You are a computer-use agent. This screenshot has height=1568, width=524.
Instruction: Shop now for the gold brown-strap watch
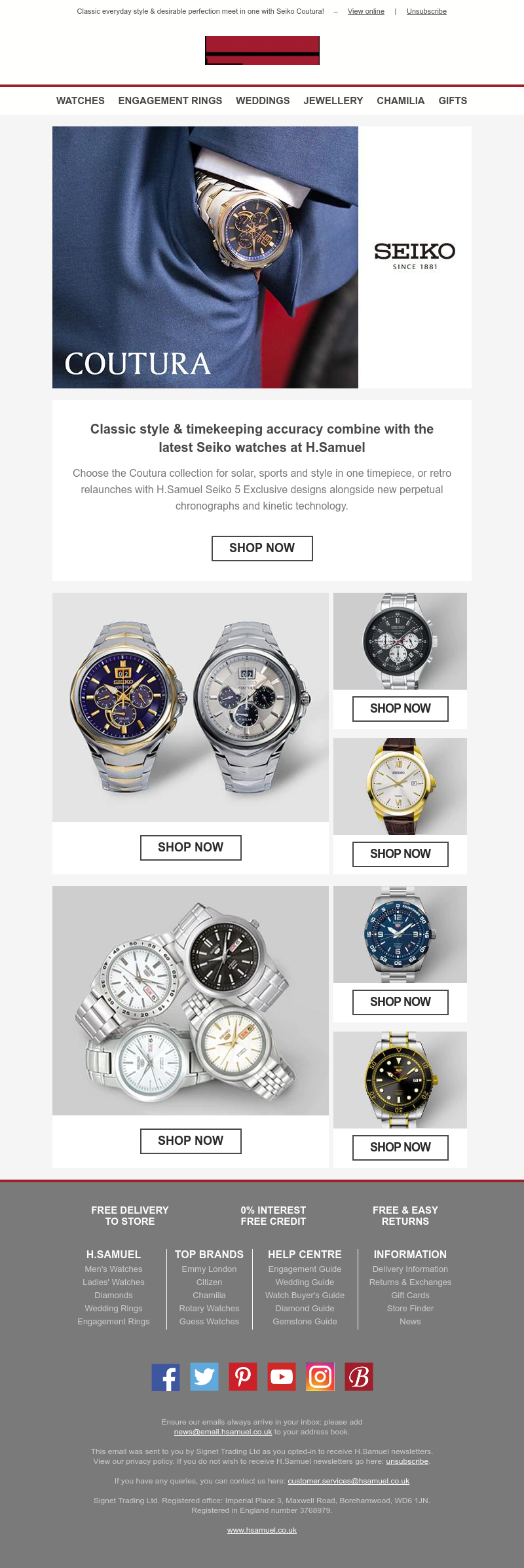click(x=400, y=854)
